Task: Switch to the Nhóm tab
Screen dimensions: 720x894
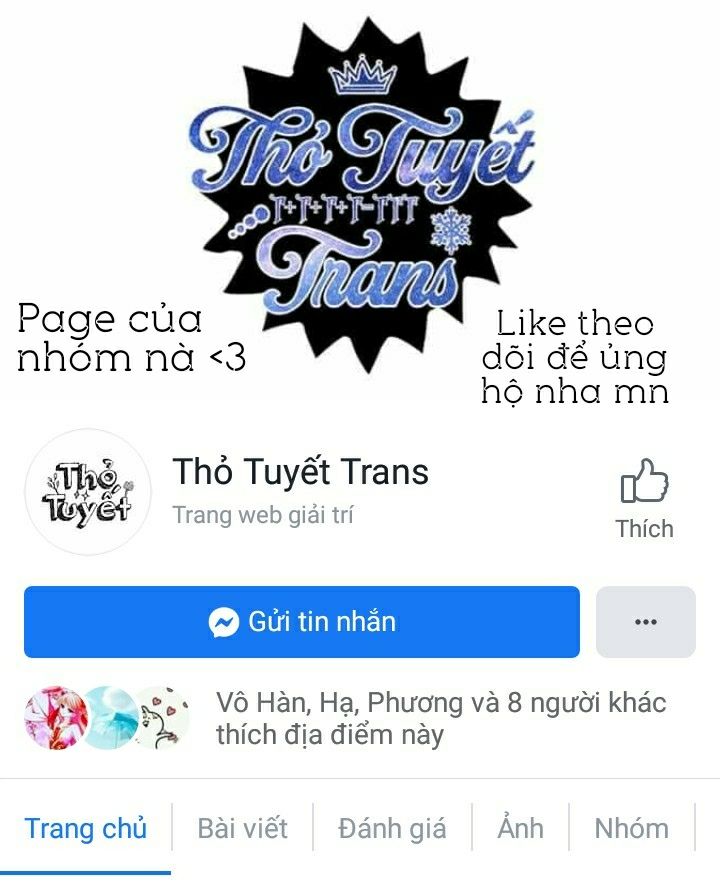Action: [631, 828]
